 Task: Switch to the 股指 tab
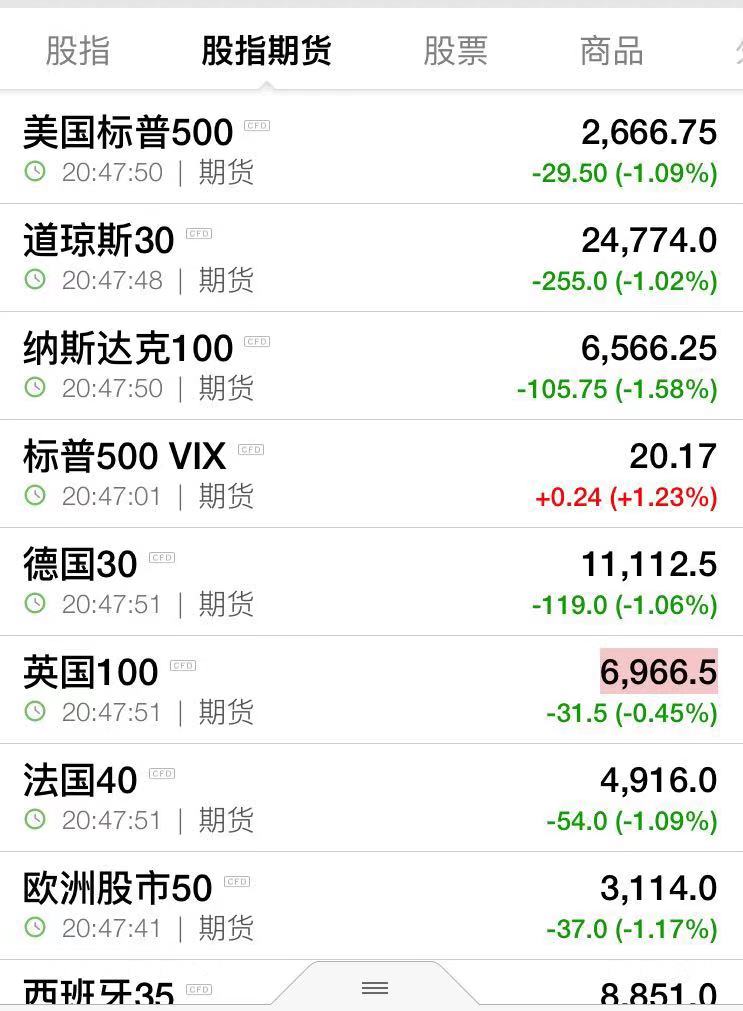coord(78,51)
